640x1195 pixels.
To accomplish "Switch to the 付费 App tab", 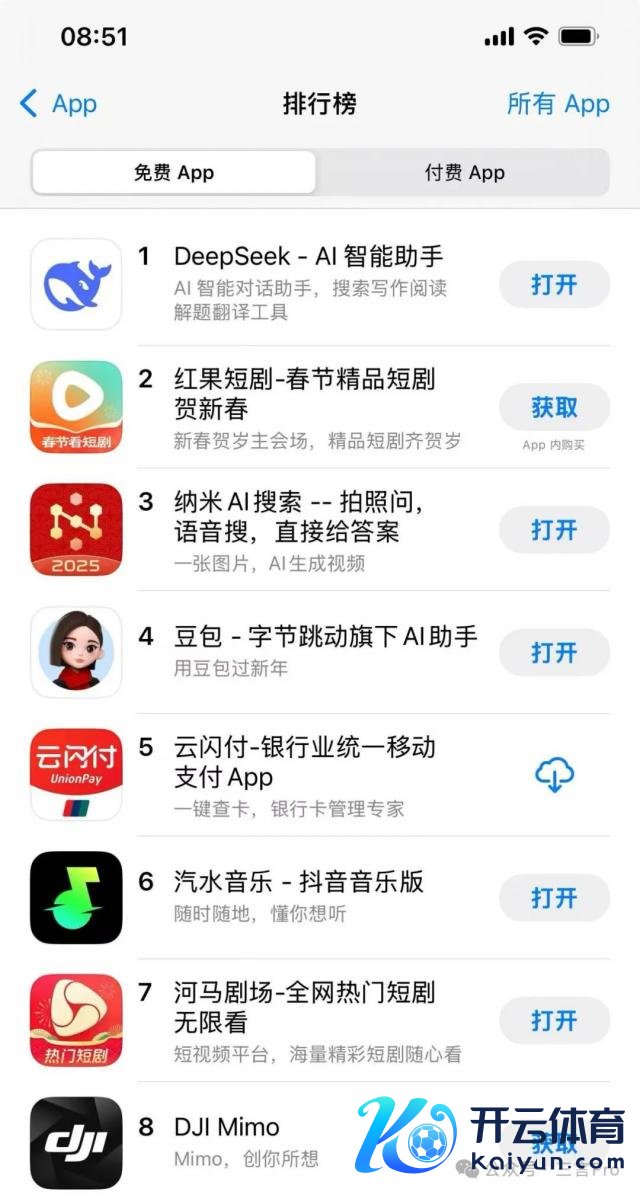I will coord(464,173).
